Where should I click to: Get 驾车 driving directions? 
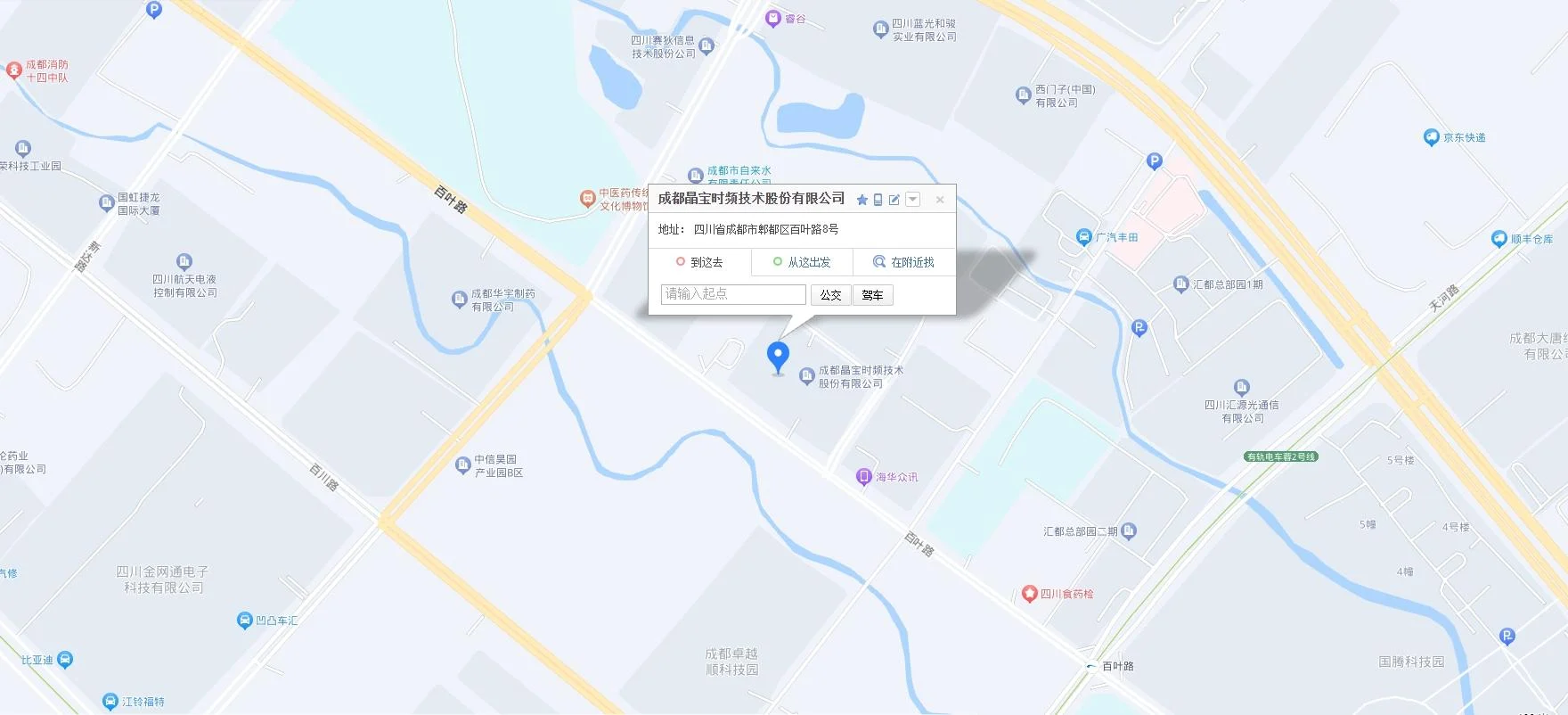tap(872, 295)
